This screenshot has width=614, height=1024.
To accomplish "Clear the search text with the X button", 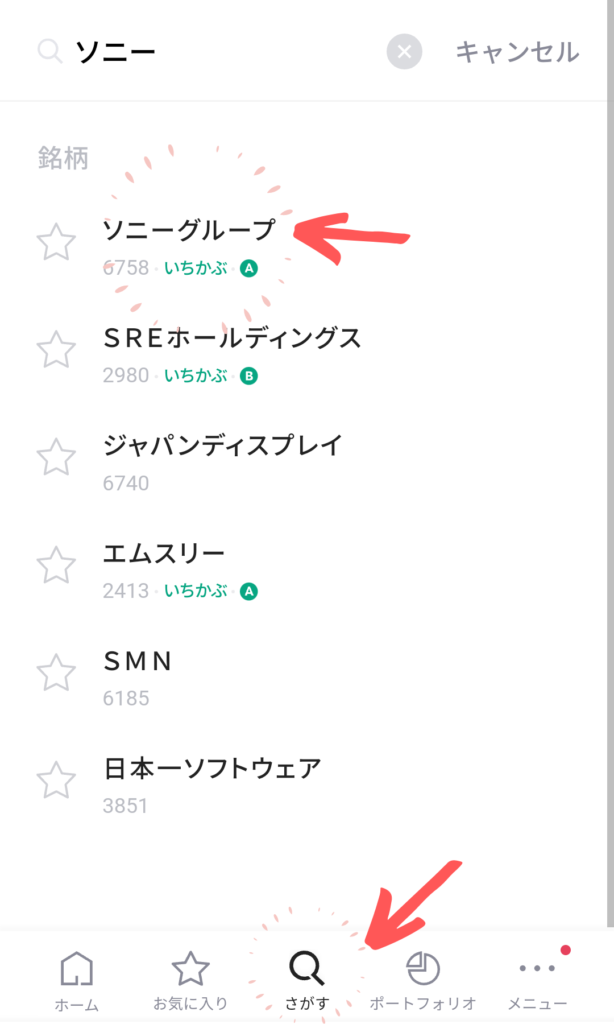I will (x=404, y=51).
